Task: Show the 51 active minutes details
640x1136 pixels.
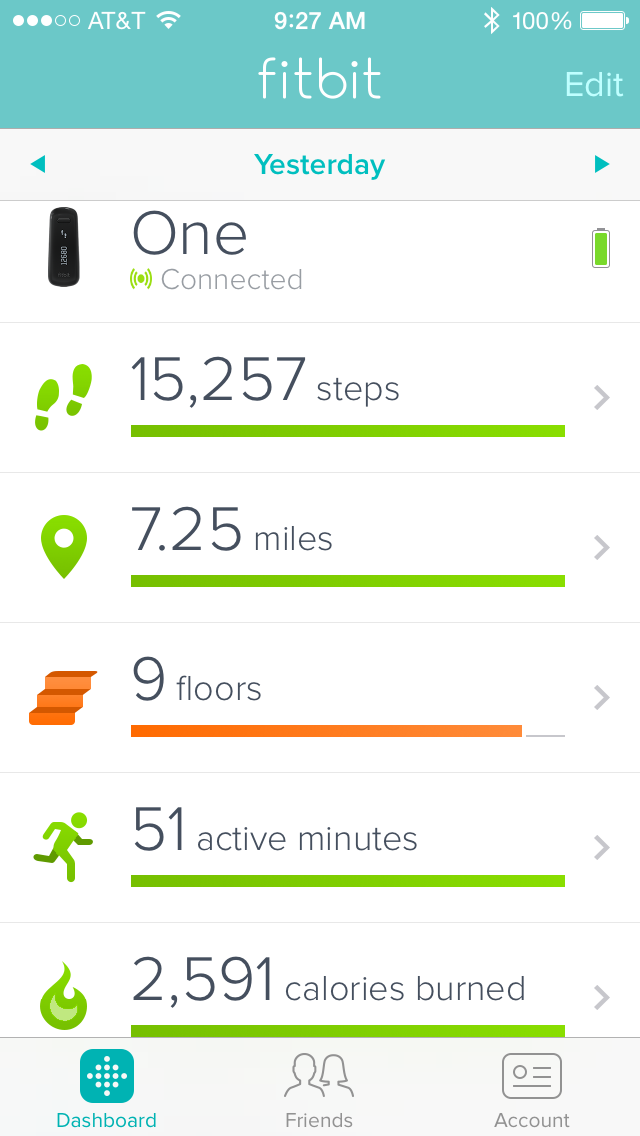Action: pos(320,848)
